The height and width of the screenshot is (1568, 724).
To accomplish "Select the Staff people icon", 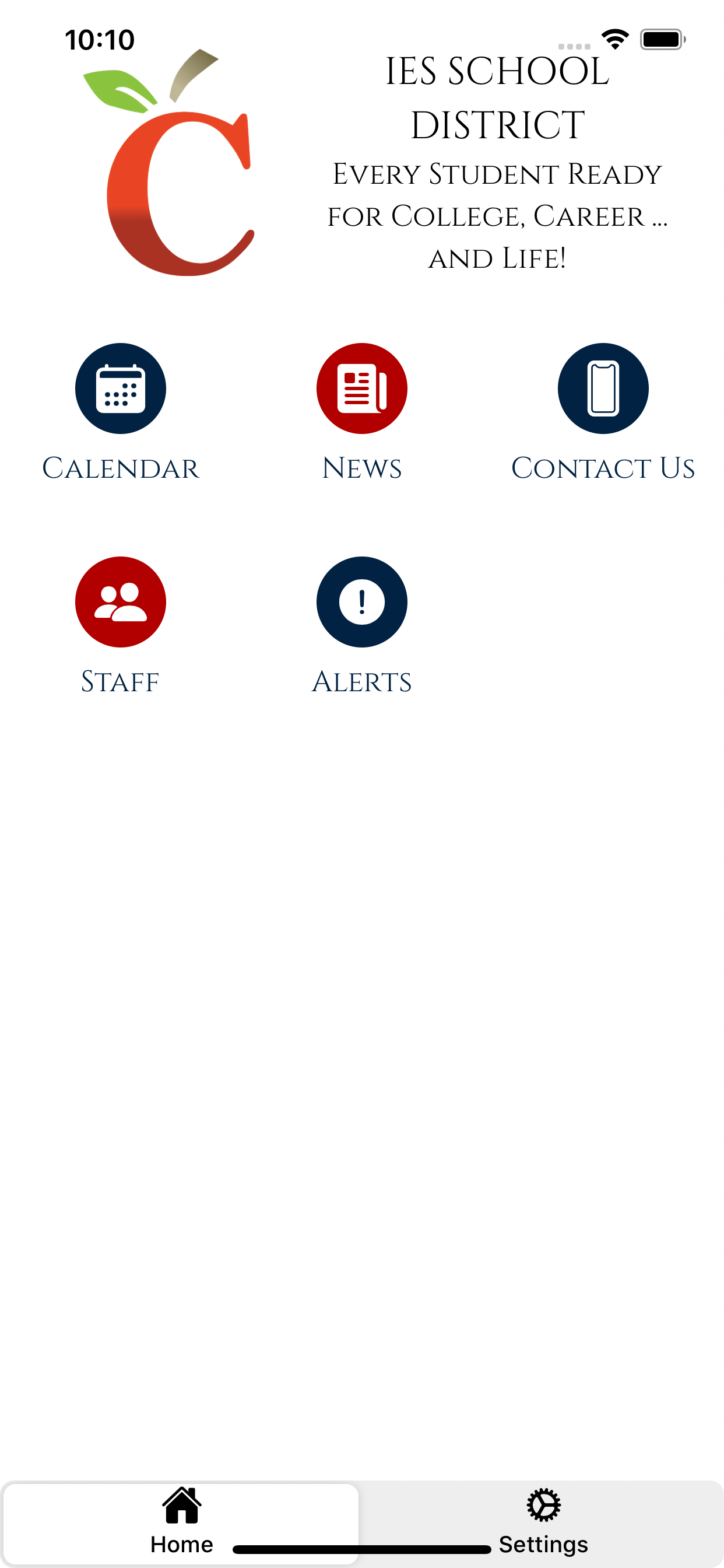I will [x=120, y=601].
